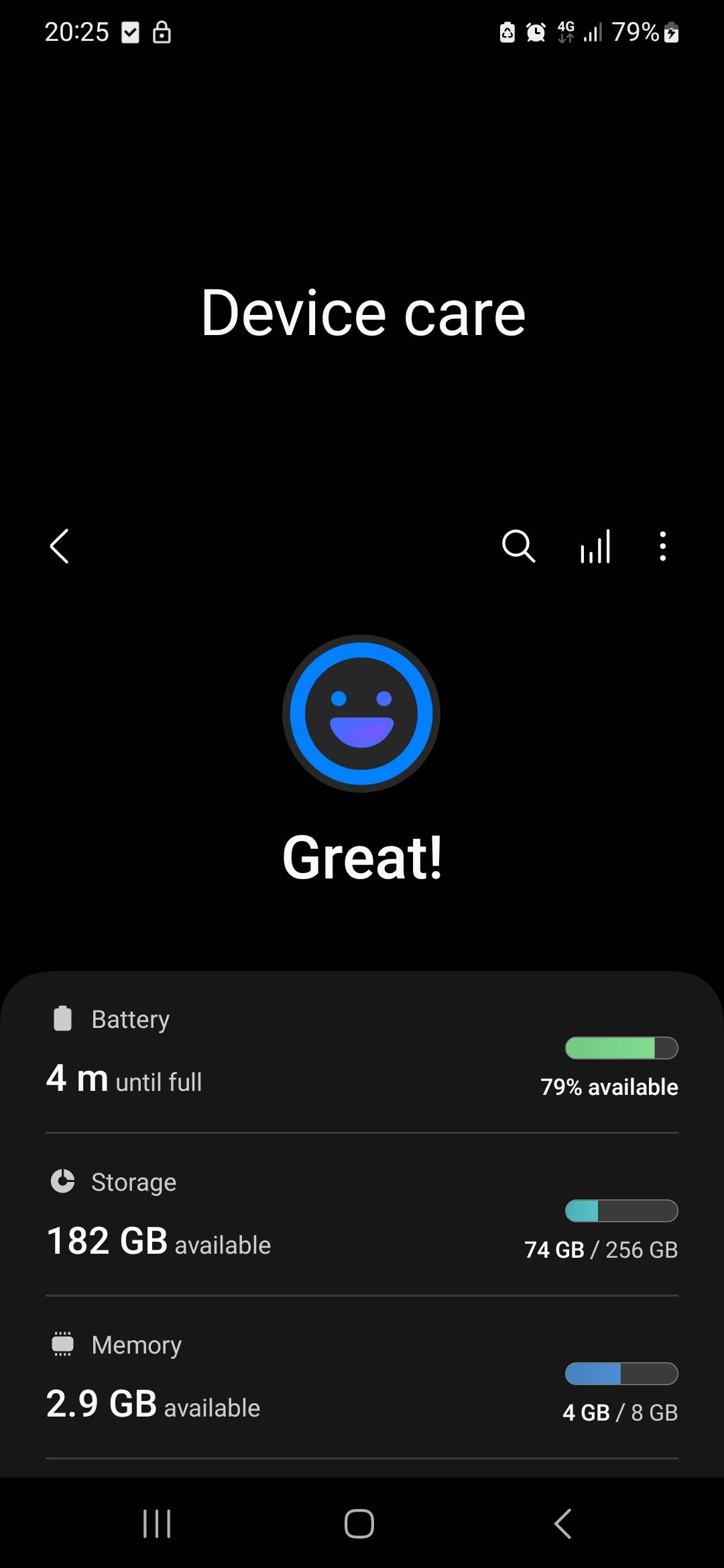
Task: Open the Storage details row
Action: (x=362, y=1214)
